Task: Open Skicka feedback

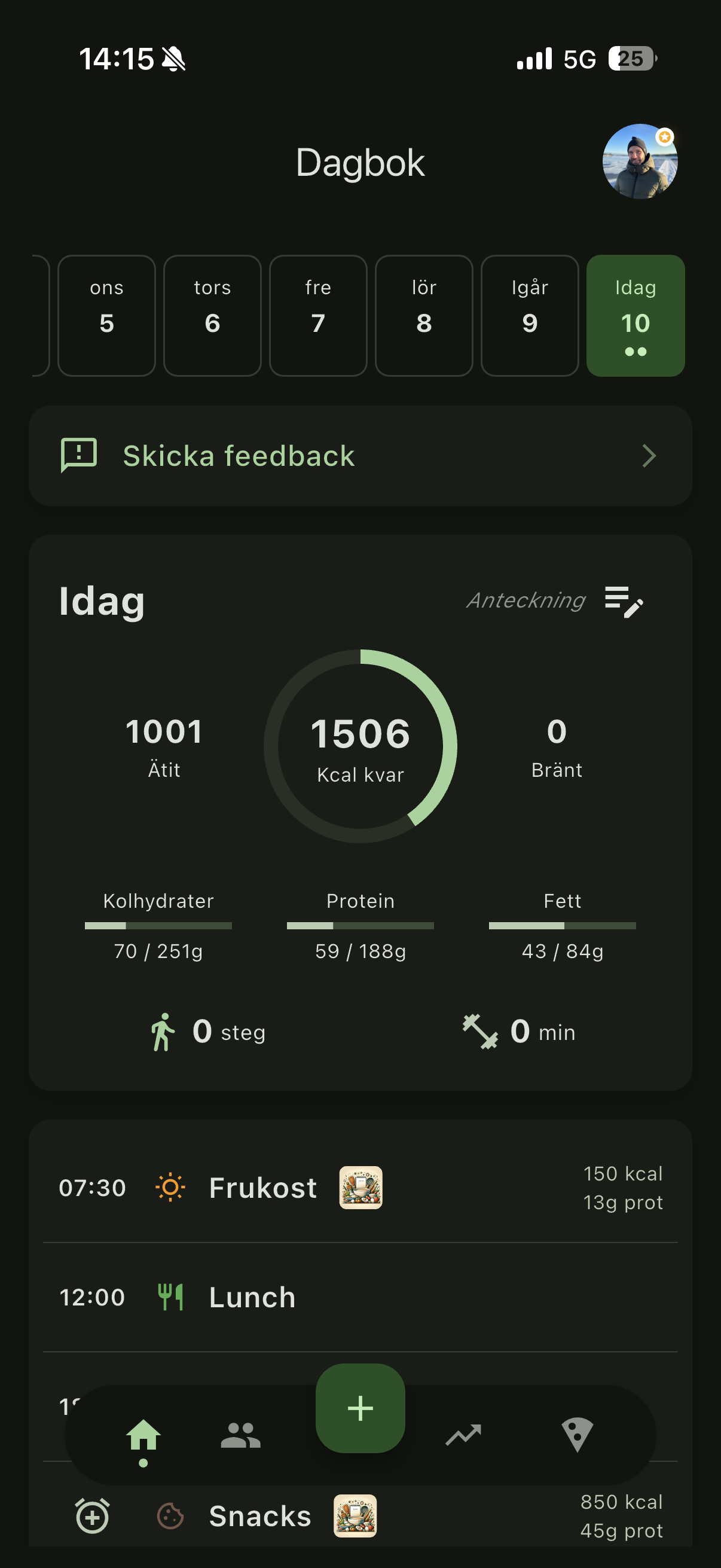Action: click(x=360, y=455)
